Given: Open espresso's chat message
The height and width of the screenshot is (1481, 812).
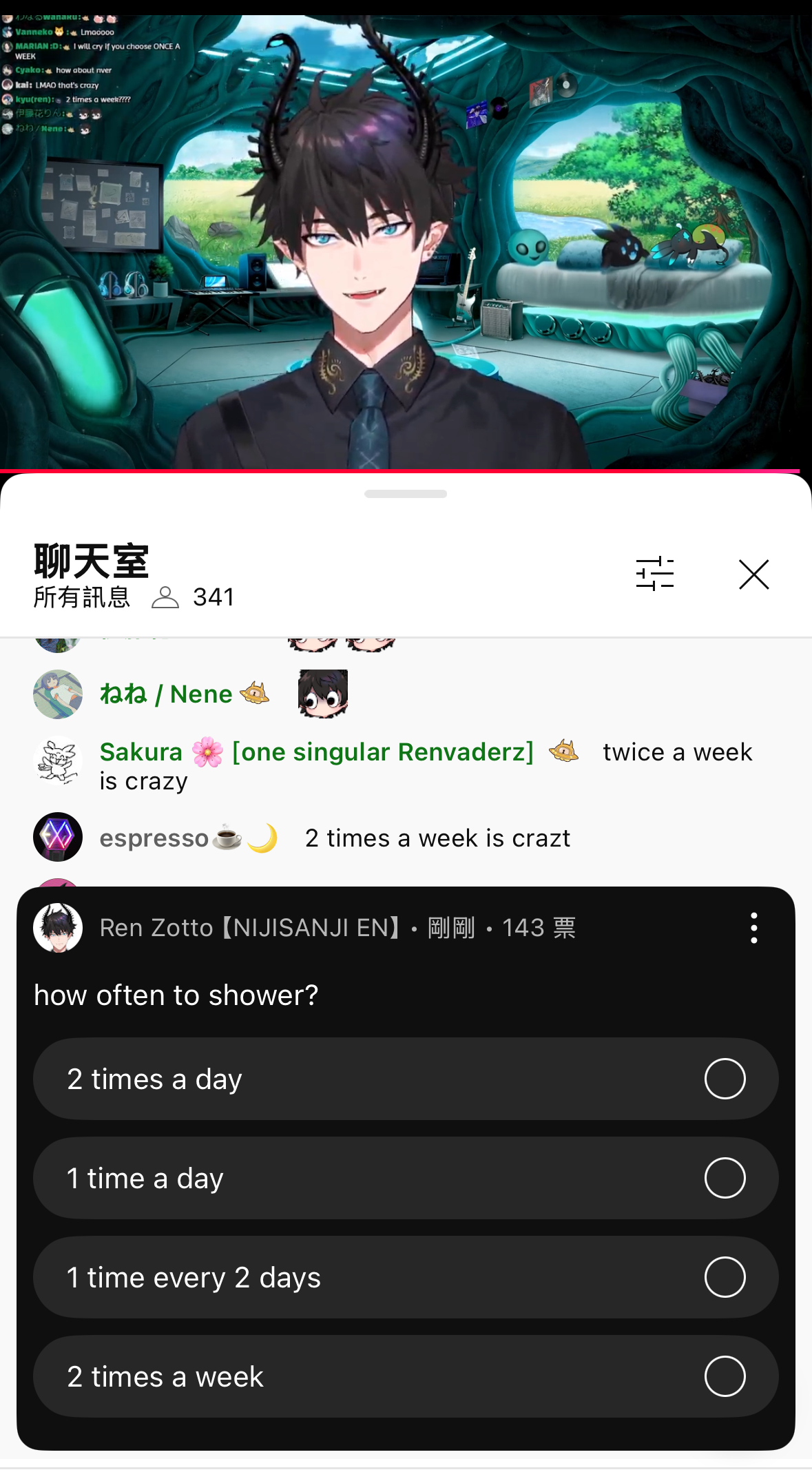Looking at the screenshot, I should coord(437,838).
